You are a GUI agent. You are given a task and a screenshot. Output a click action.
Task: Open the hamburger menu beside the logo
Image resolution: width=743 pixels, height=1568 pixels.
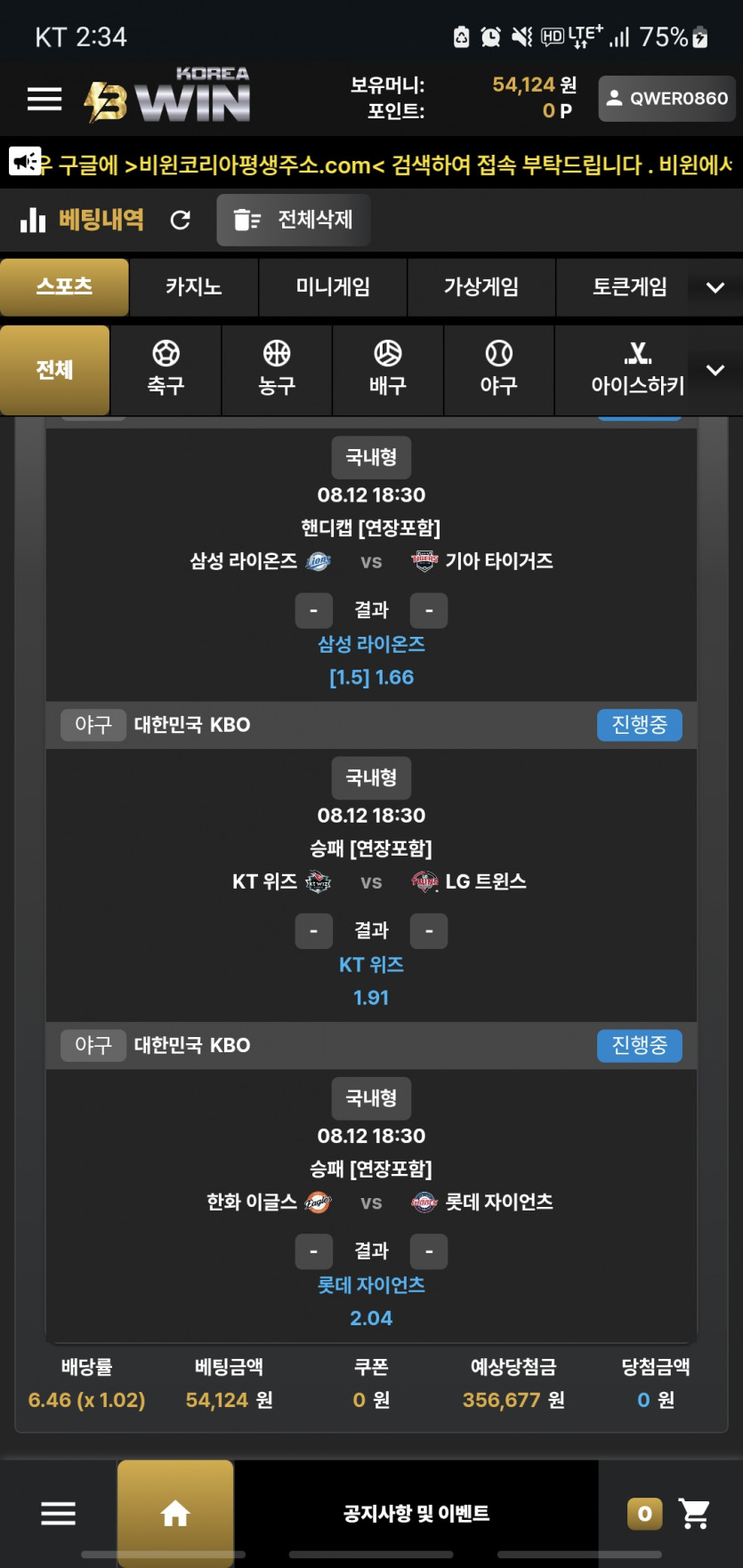[44, 99]
